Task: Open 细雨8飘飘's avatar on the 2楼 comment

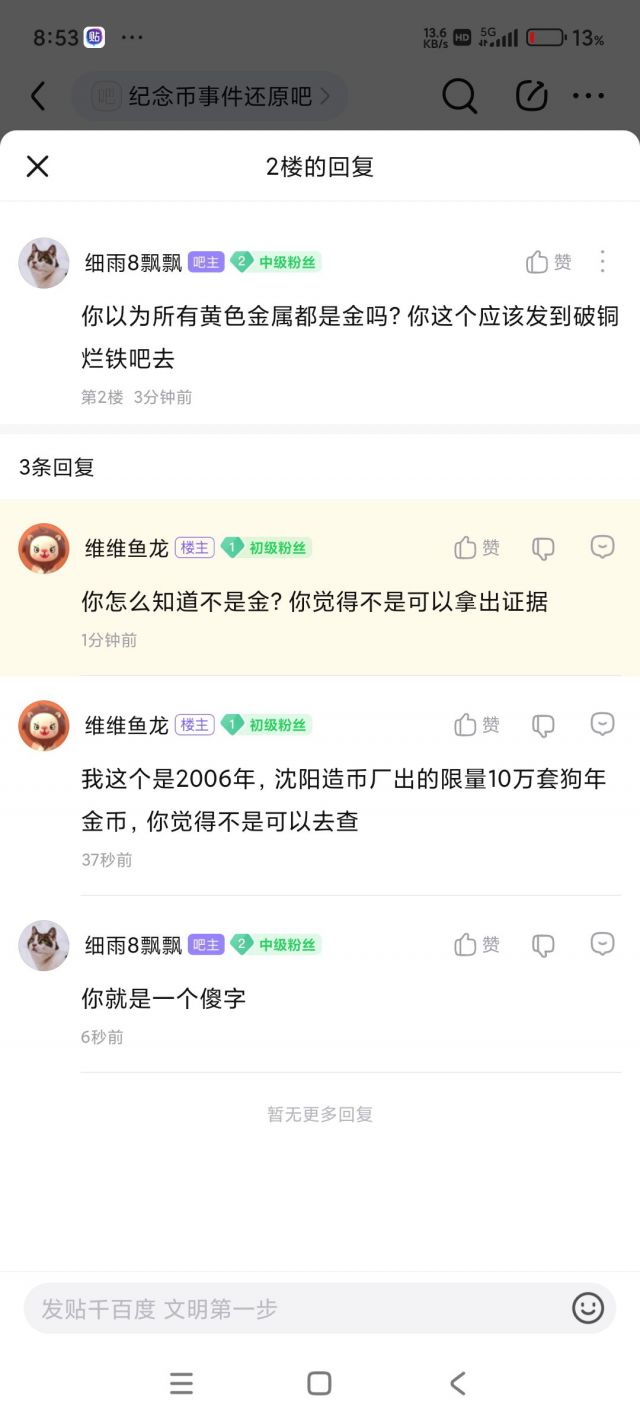Action: point(44,263)
